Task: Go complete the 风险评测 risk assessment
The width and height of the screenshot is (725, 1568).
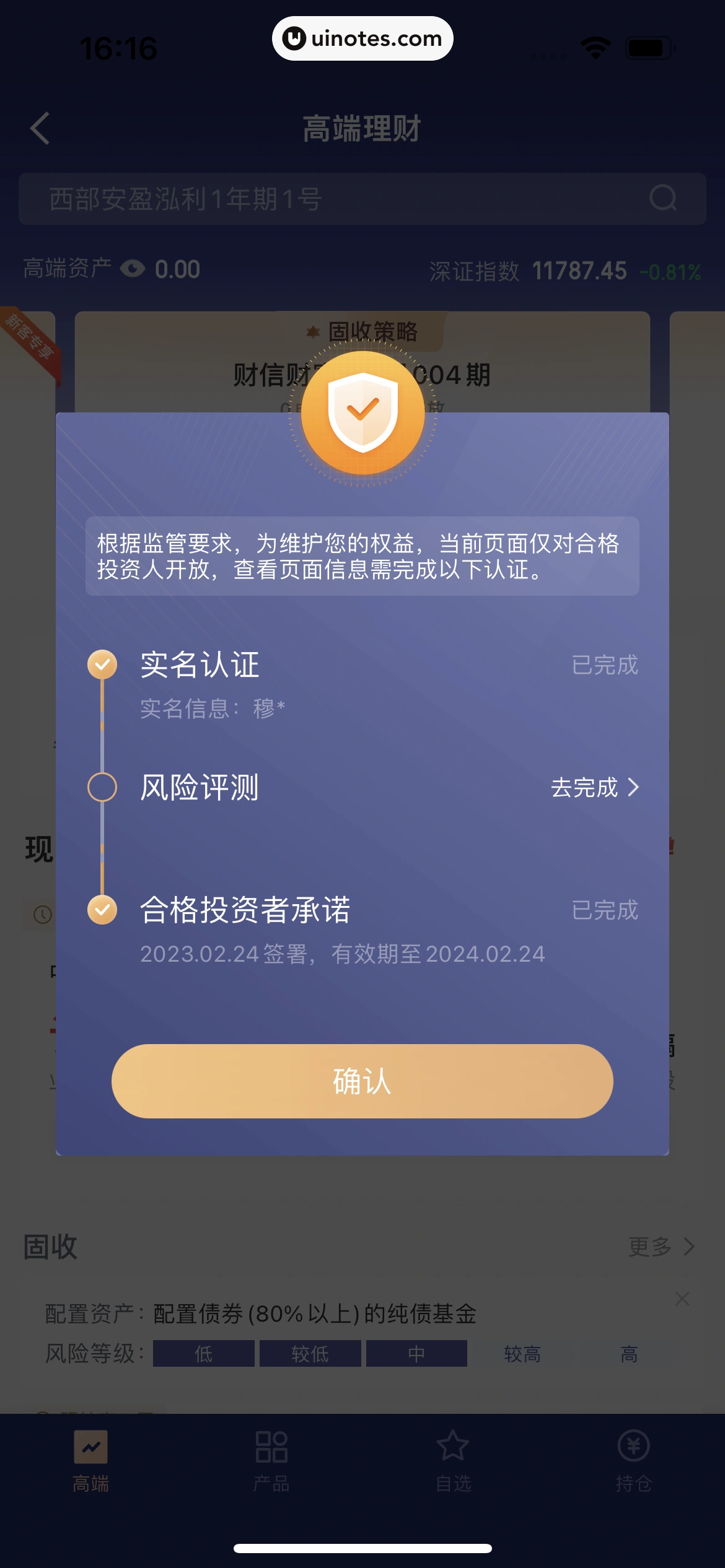Action: coord(594,788)
